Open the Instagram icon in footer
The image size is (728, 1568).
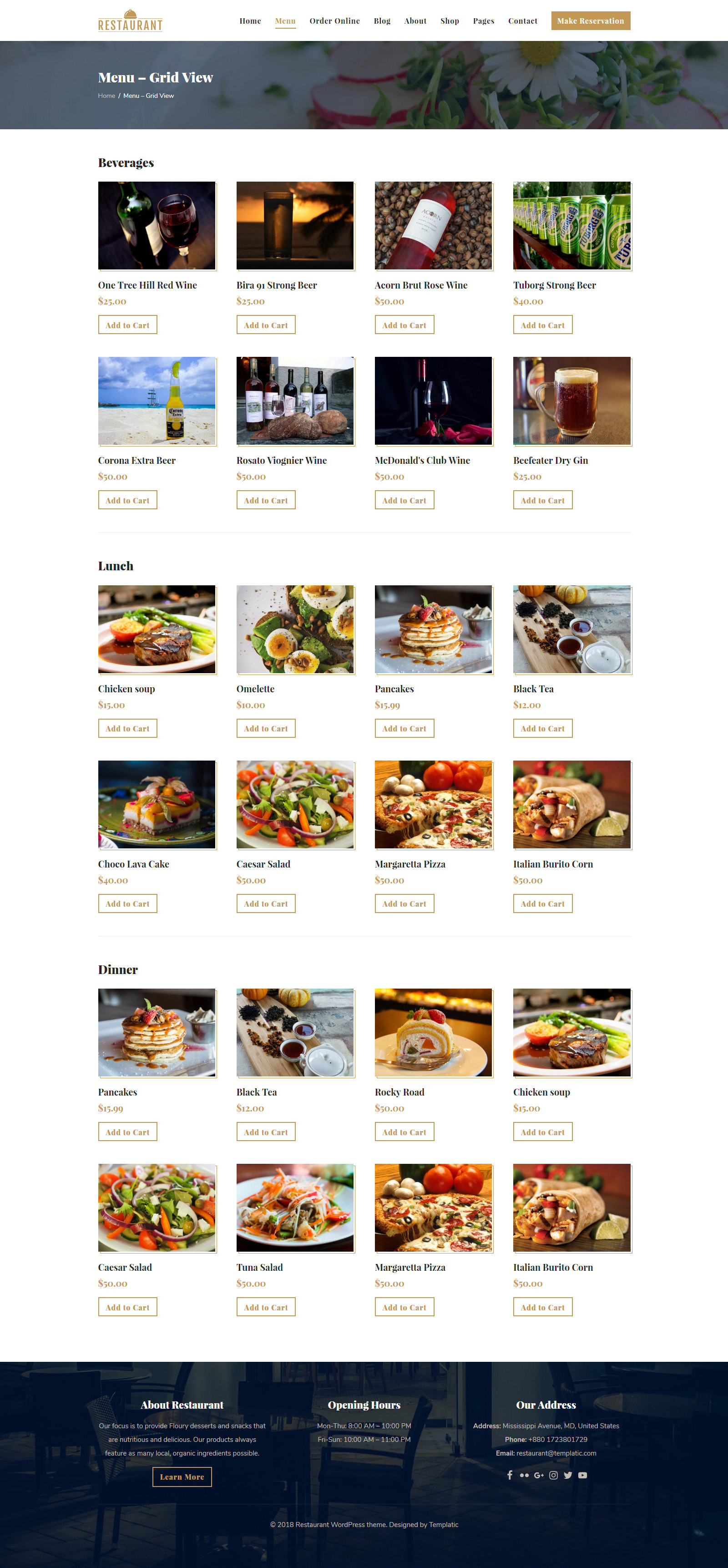[553, 1476]
